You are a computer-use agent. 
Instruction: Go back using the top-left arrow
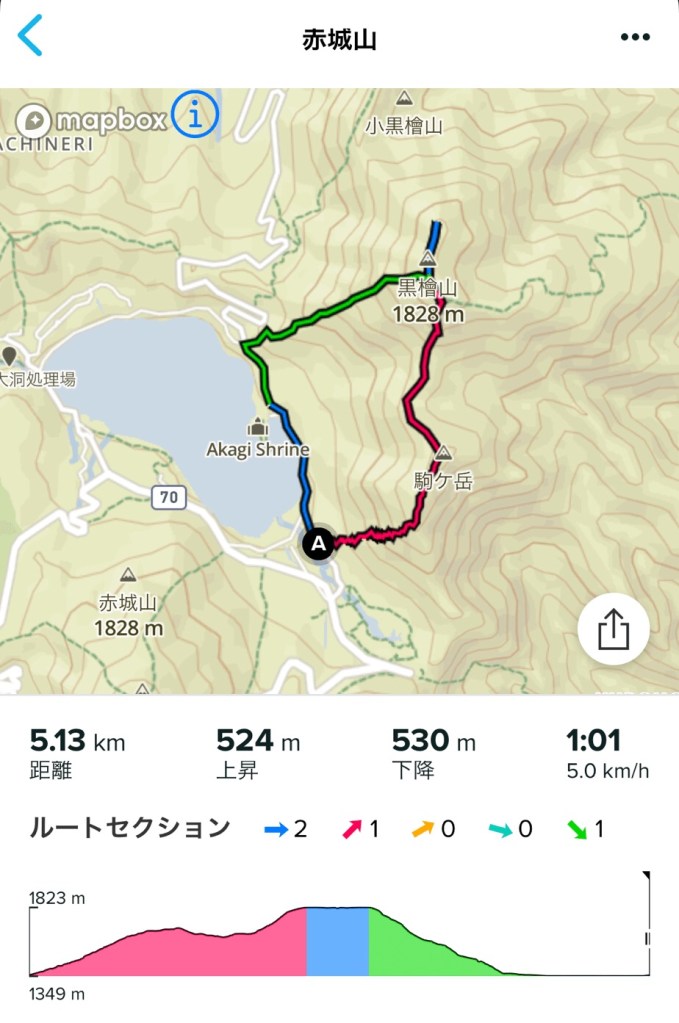coord(31,36)
